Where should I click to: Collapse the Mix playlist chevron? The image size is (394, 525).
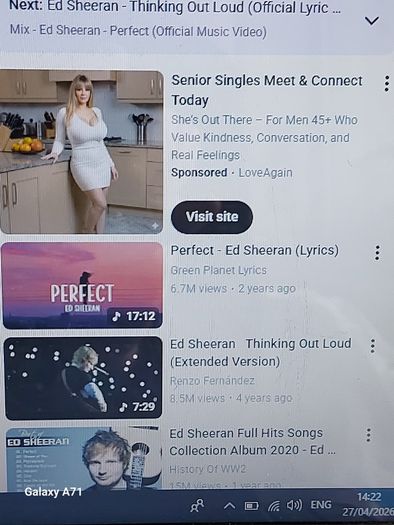coord(372,21)
